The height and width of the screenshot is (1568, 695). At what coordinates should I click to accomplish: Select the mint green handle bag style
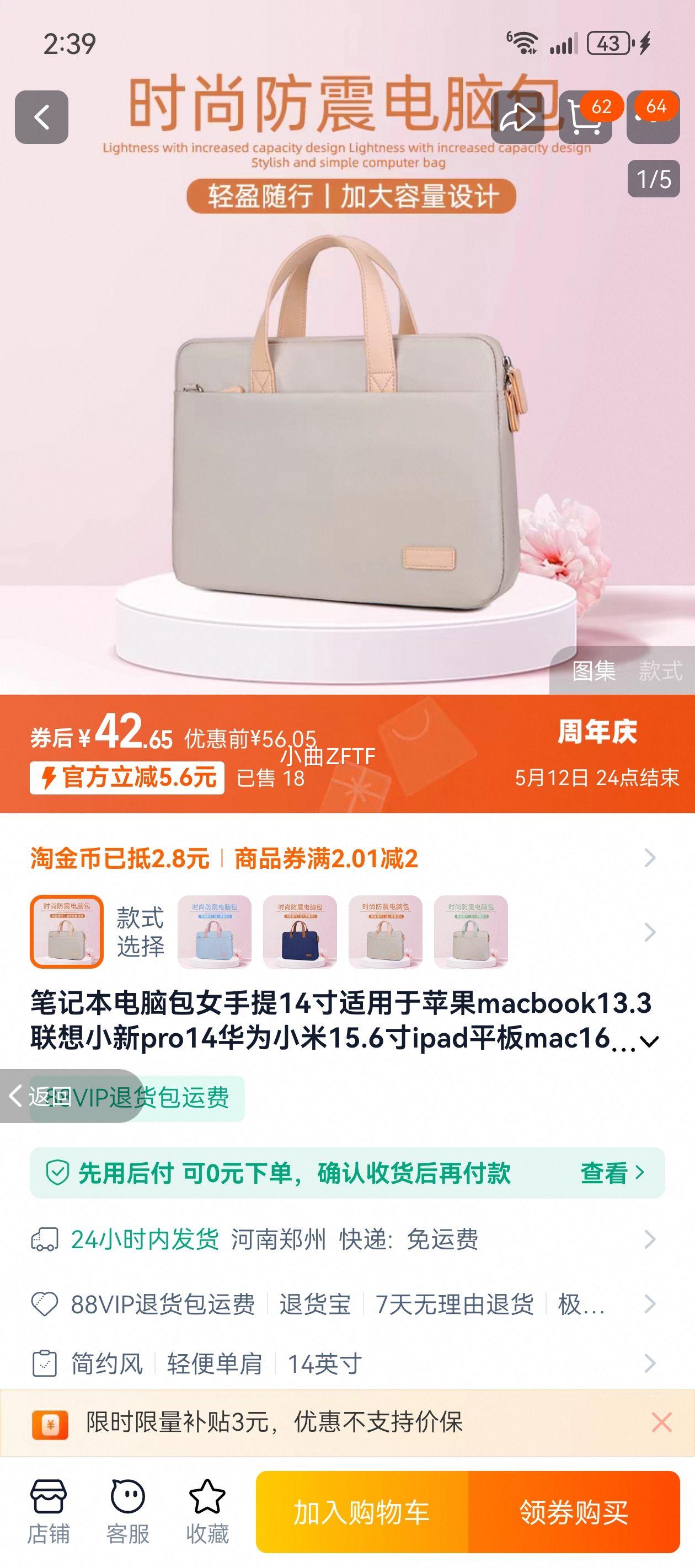[471, 931]
